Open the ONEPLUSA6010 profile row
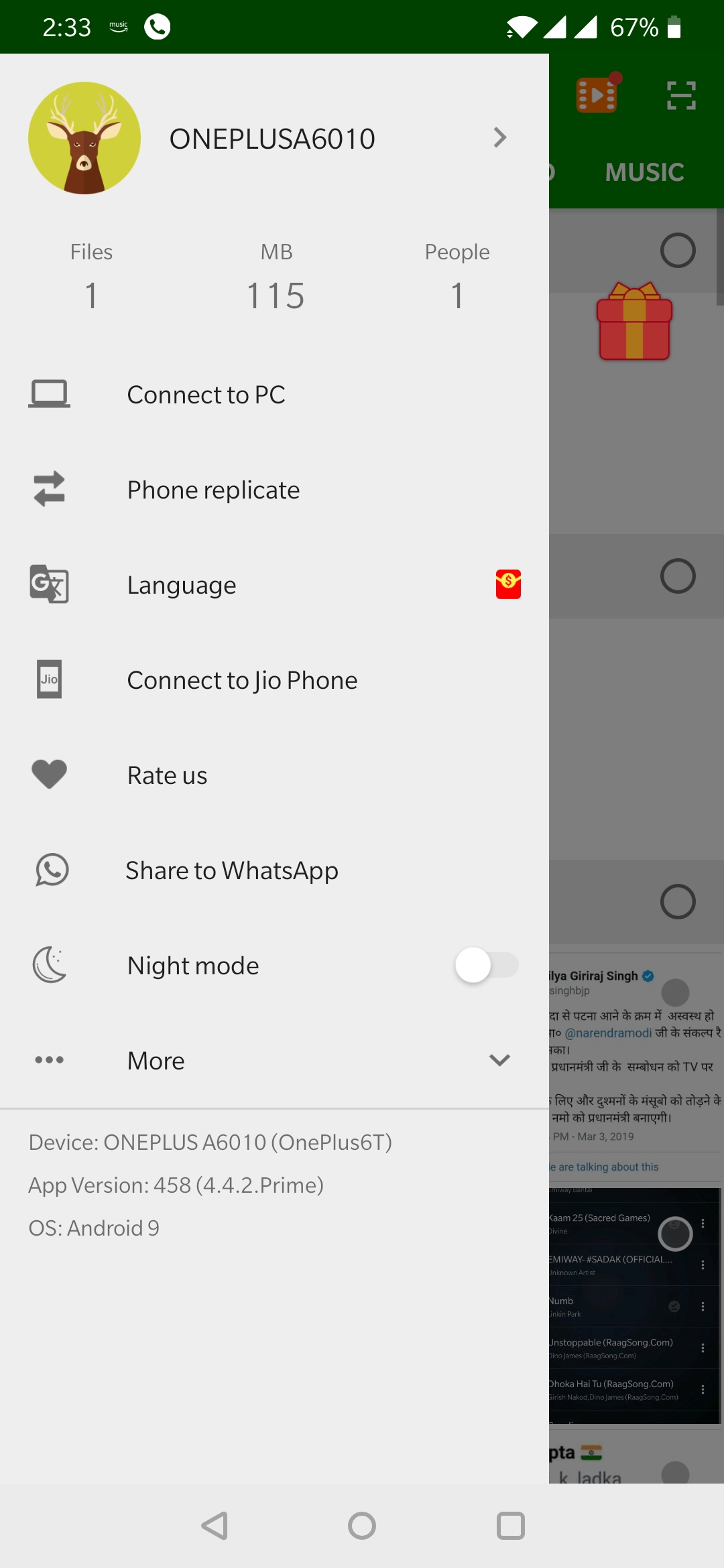724x1568 pixels. tap(335, 139)
